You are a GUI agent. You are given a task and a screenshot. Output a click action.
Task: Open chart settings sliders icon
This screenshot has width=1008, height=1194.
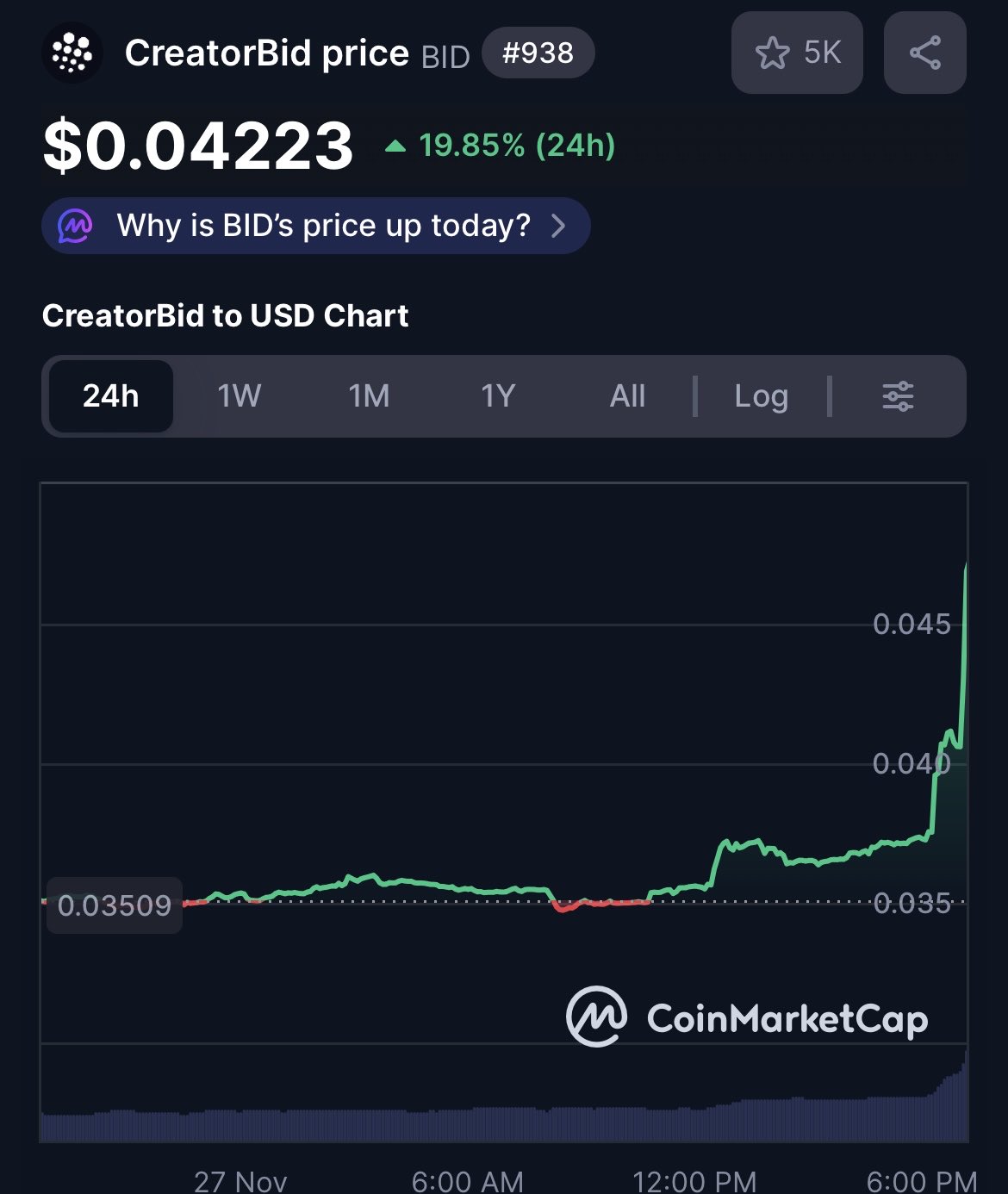tap(898, 396)
